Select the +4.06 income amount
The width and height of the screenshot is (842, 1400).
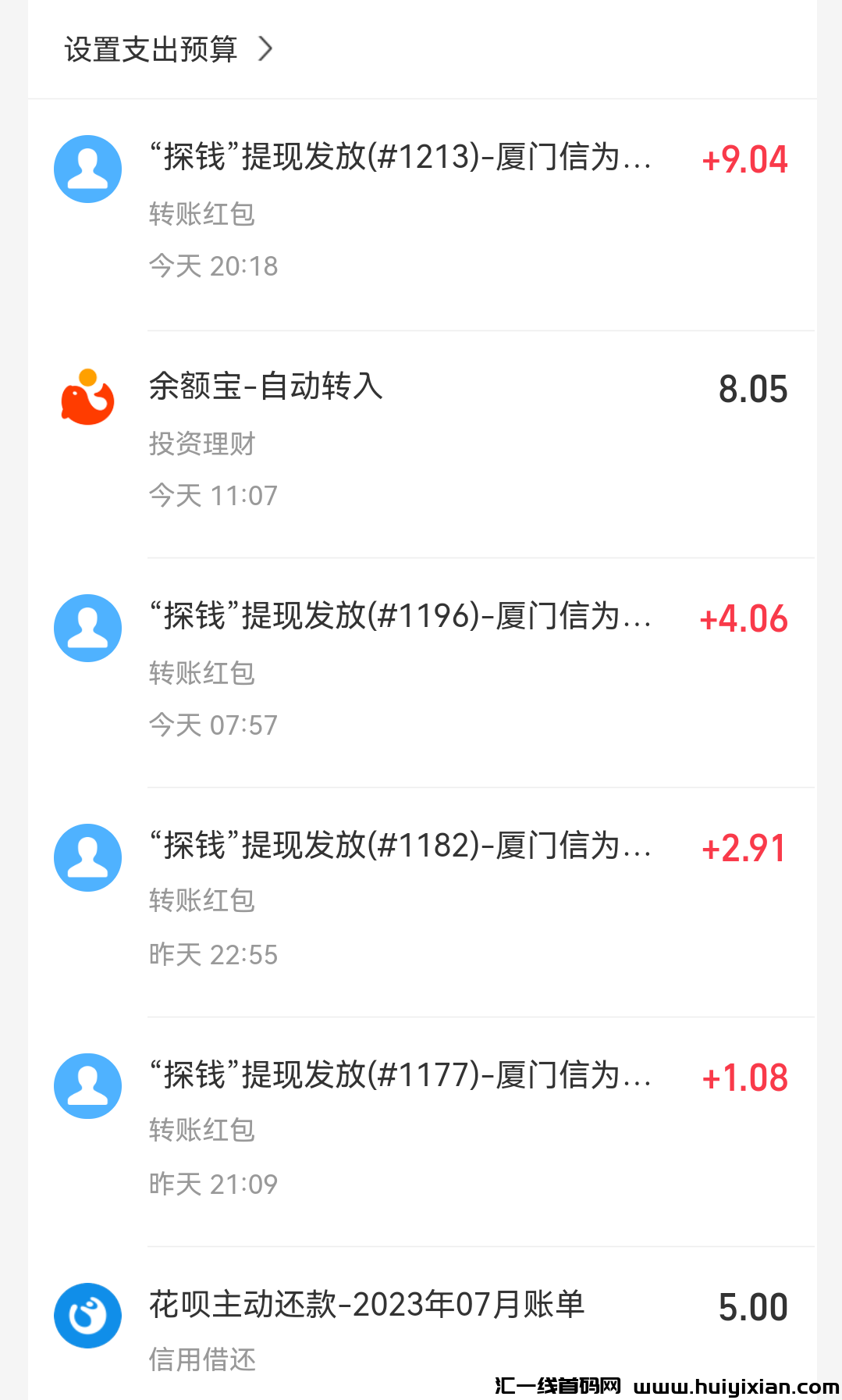pos(745,620)
